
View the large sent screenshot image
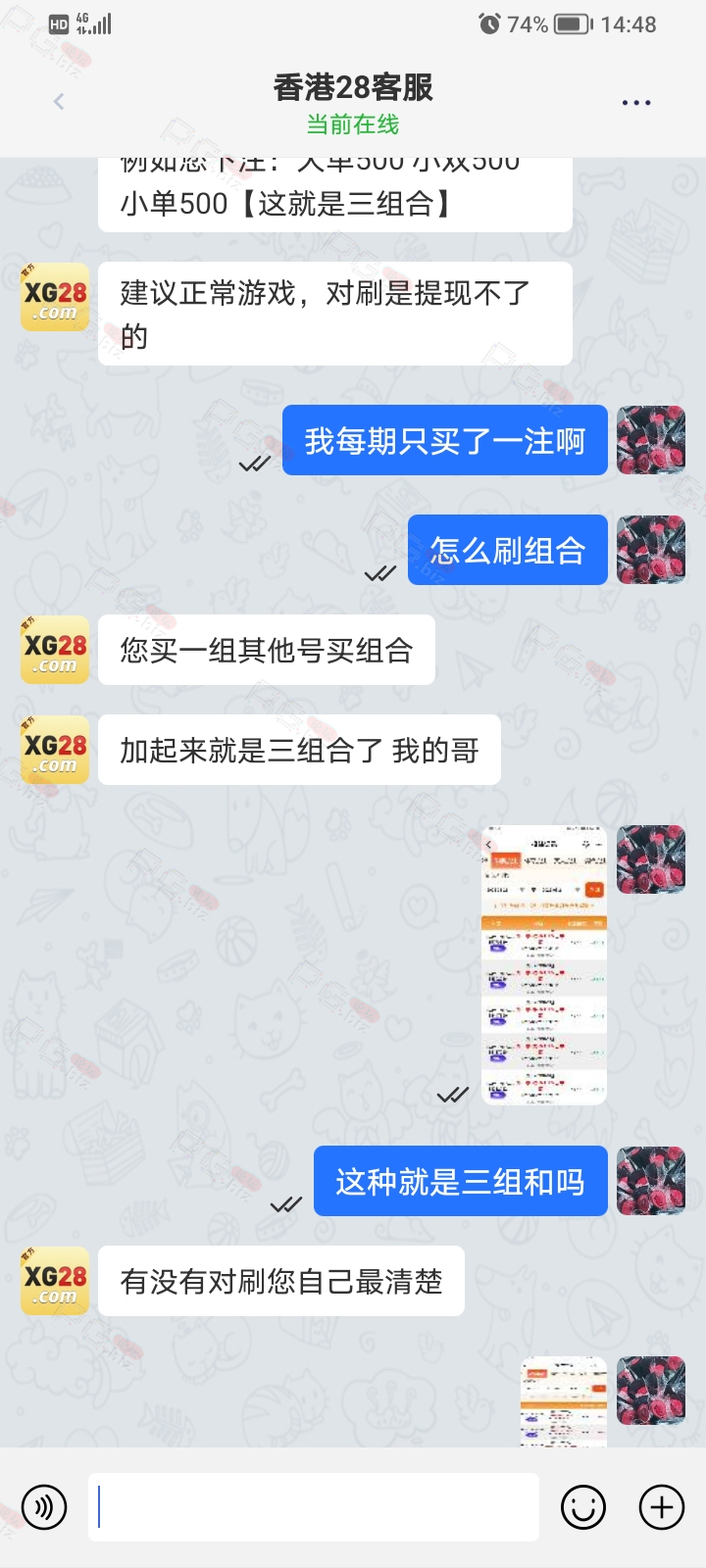pos(544,965)
